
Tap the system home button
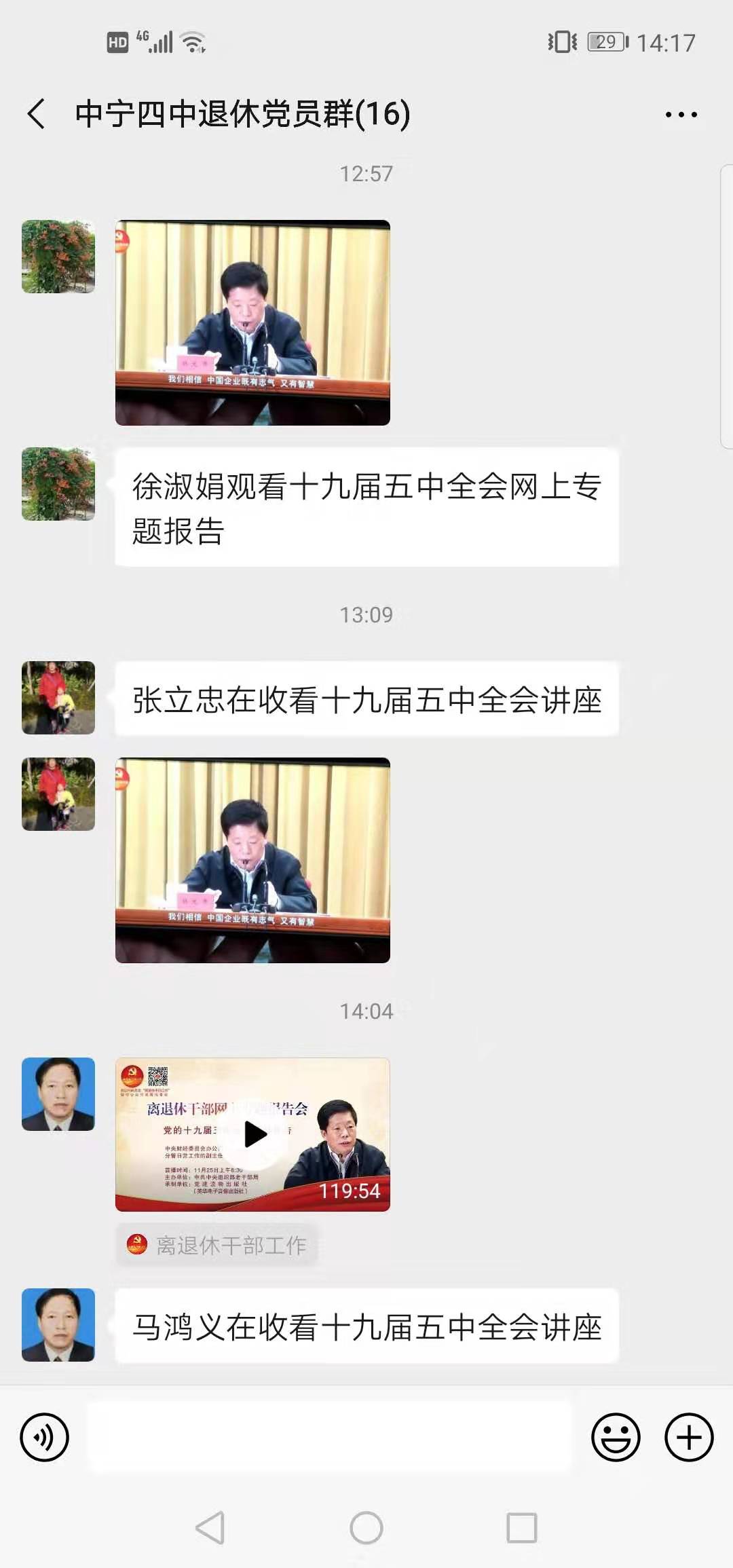(x=366, y=1528)
